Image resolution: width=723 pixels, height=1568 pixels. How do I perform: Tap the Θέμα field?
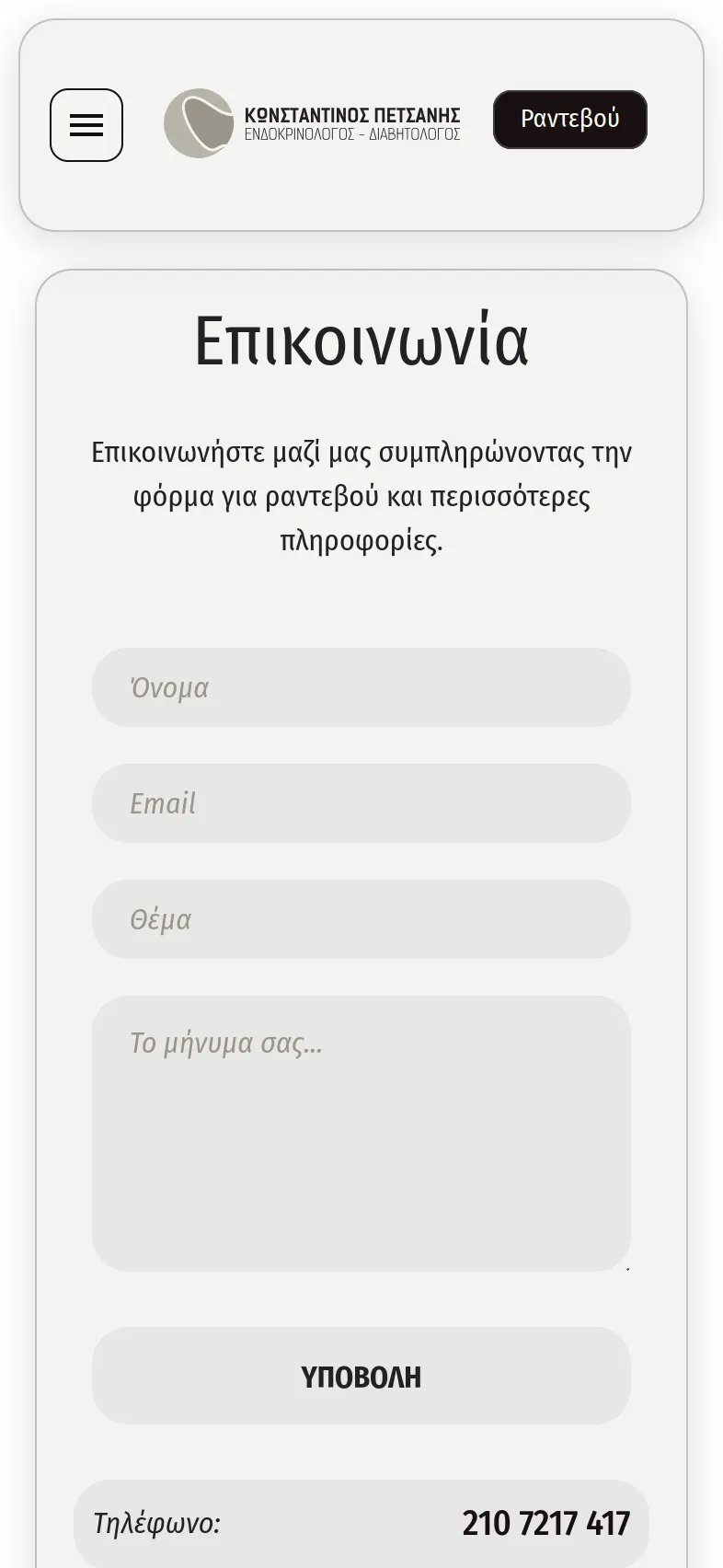361,919
